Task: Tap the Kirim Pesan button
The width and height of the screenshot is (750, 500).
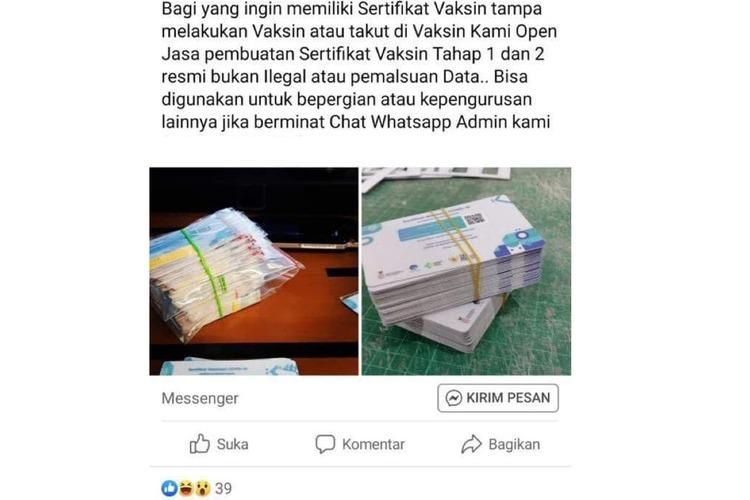Action: 498,398
